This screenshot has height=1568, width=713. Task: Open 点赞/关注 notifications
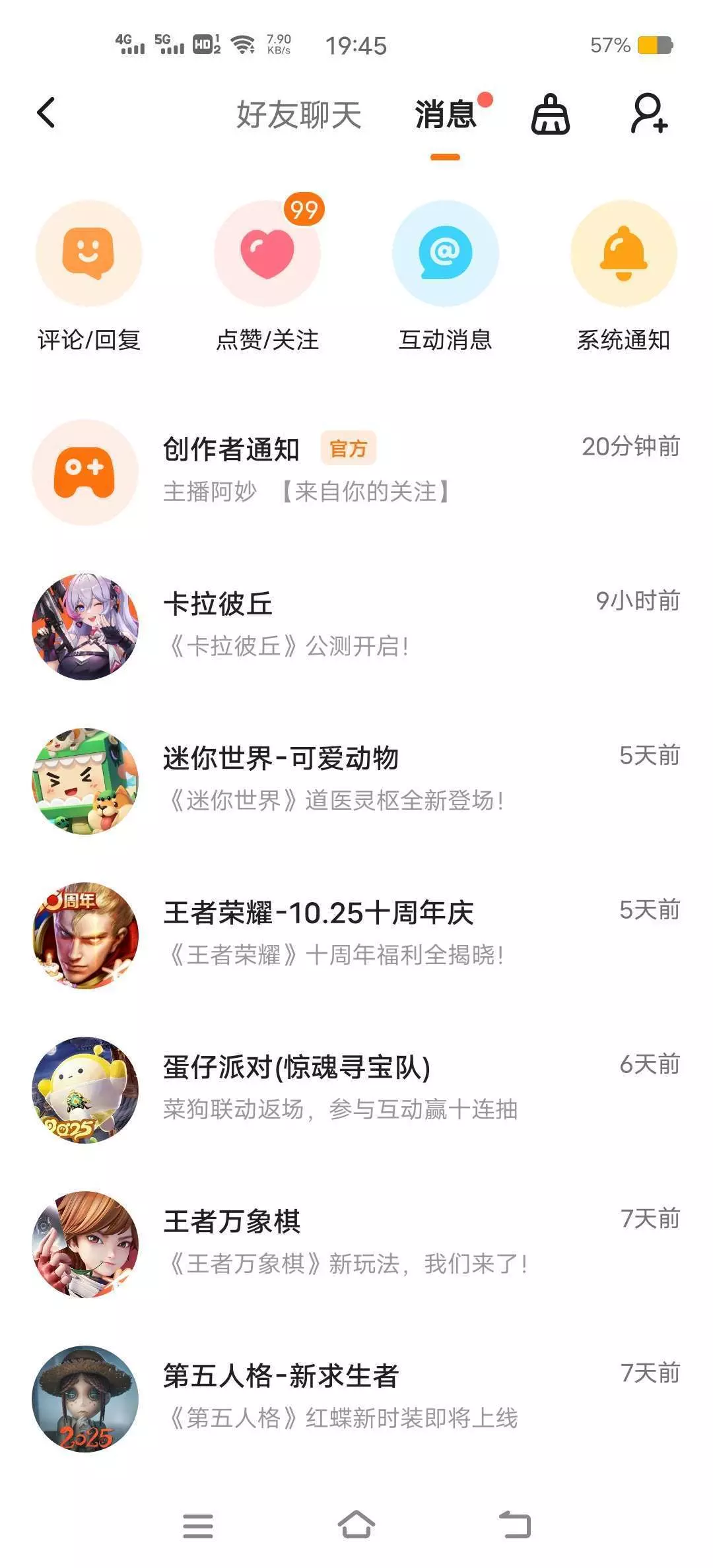(267, 277)
